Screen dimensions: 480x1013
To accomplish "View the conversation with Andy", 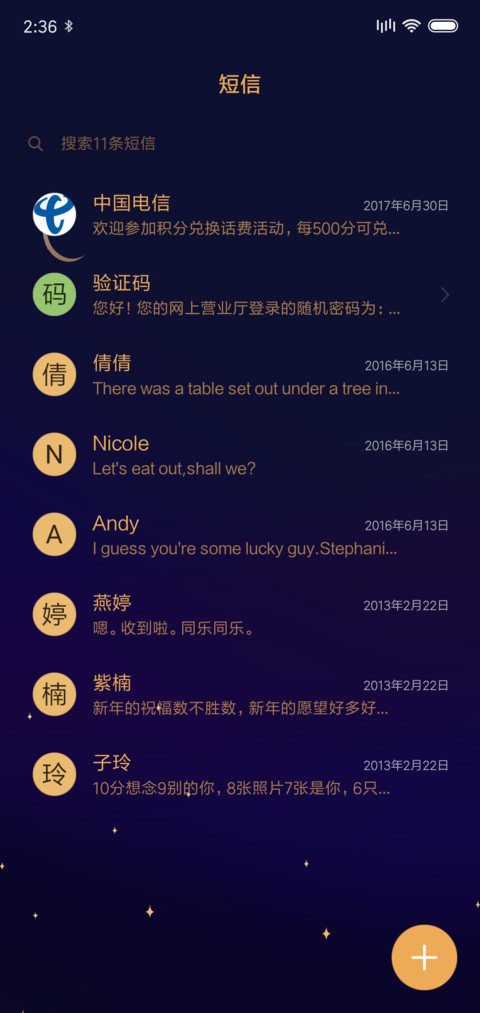I will coord(240,535).
